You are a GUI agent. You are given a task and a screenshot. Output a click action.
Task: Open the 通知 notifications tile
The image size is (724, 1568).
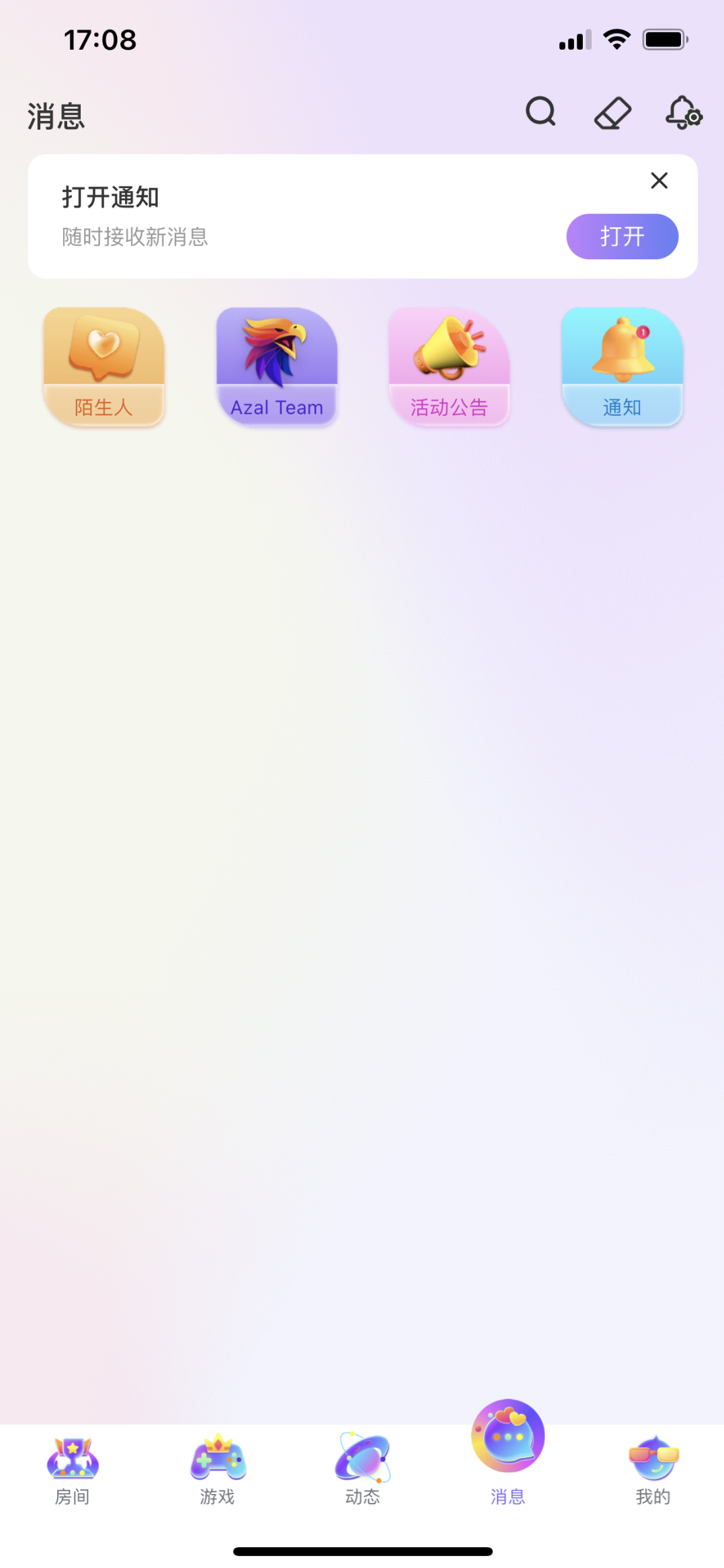pos(622,366)
